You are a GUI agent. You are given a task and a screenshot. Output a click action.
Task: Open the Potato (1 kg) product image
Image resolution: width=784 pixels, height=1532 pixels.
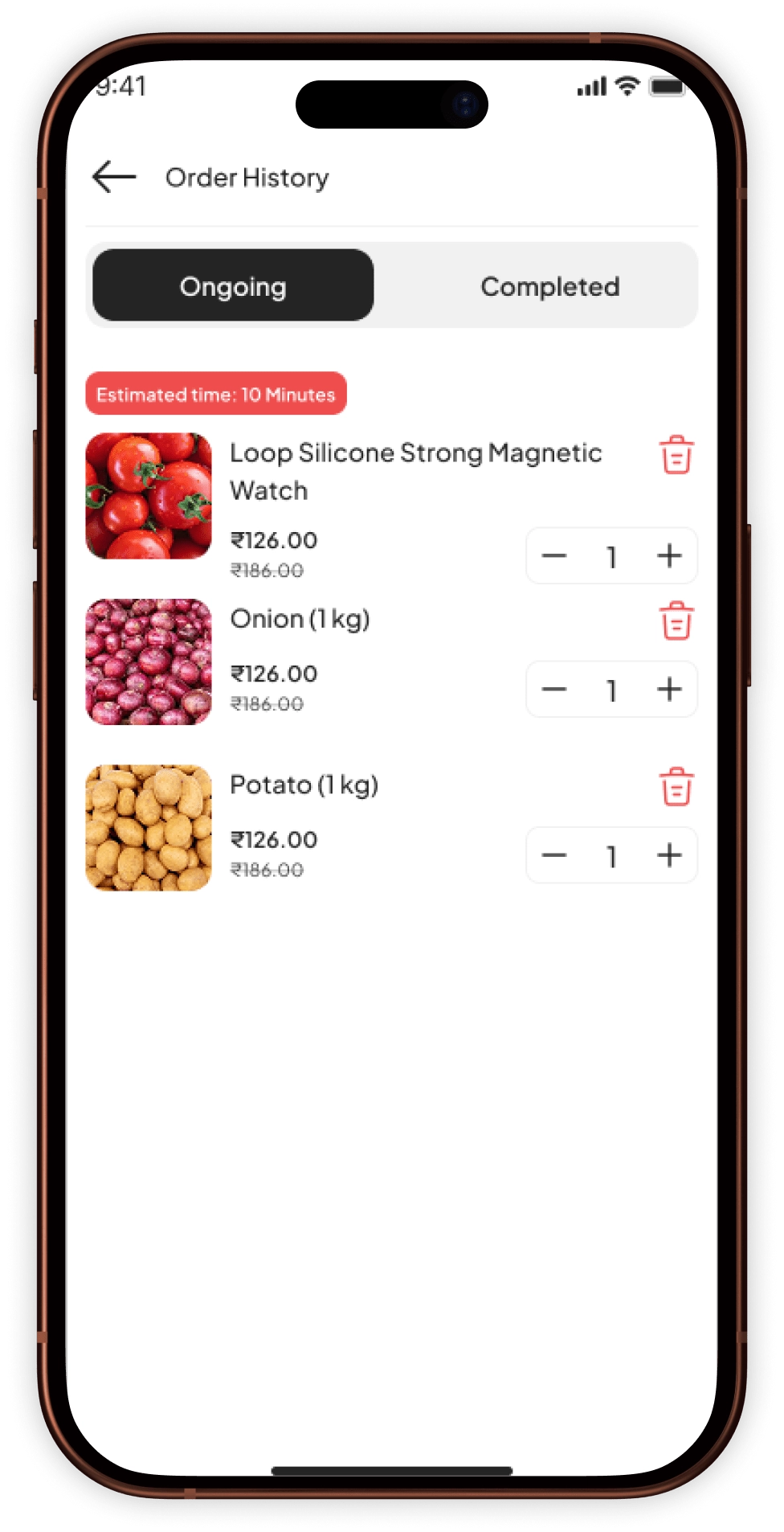coord(149,827)
